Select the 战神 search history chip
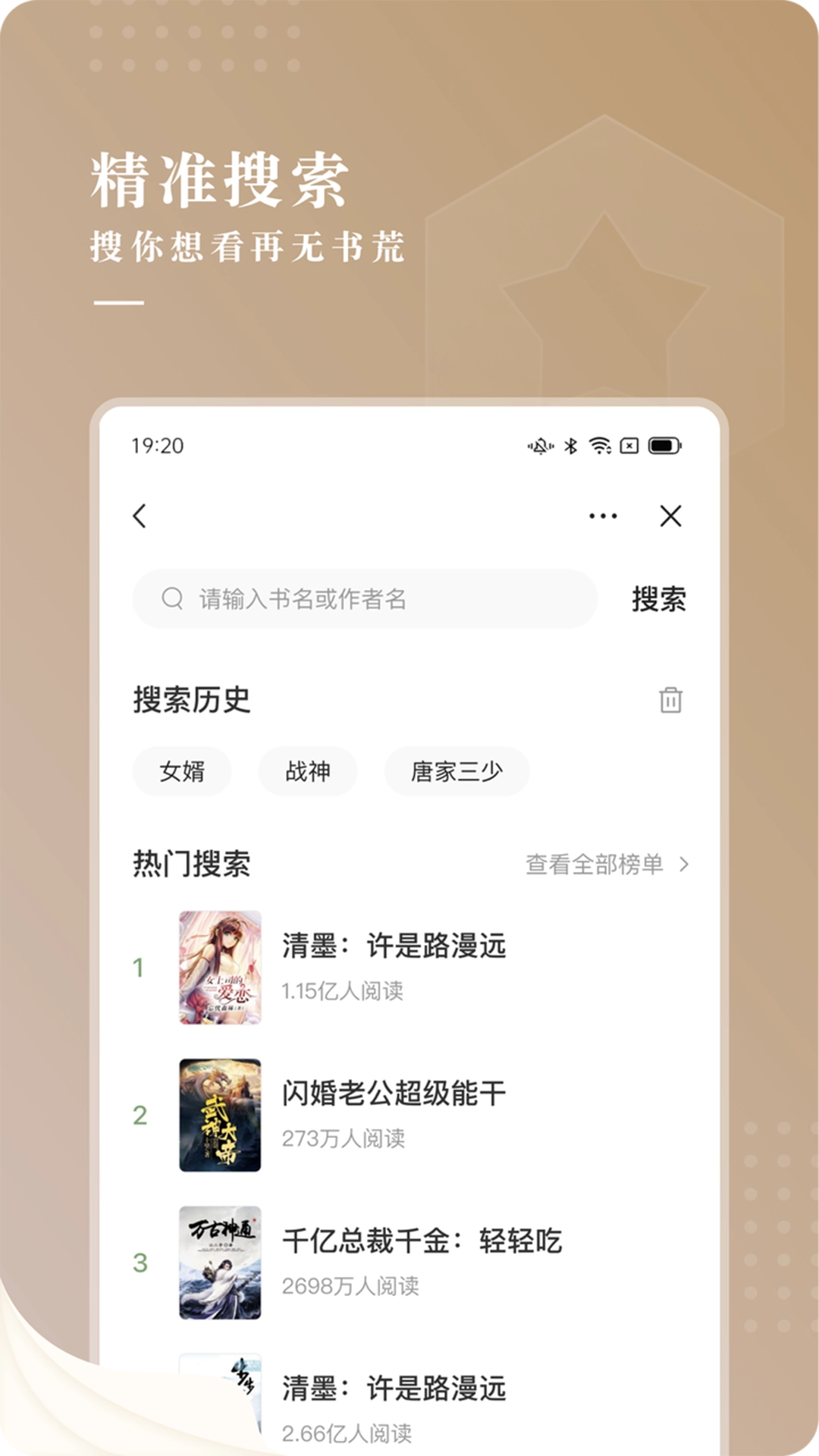Screen dimensions: 819x1456 308,771
